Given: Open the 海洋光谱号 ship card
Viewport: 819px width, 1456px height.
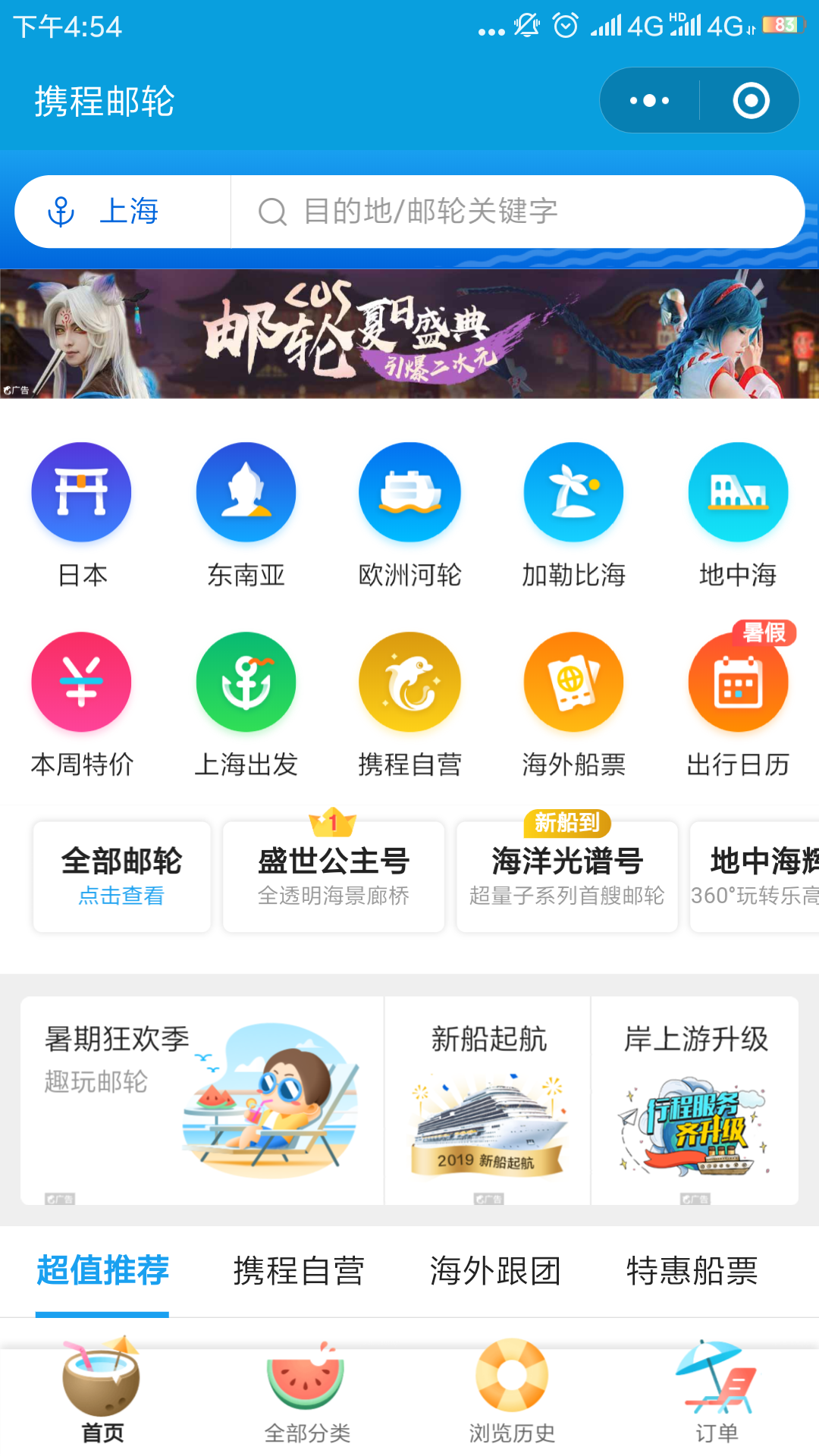Looking at the screenshot, I should point(566,877).
